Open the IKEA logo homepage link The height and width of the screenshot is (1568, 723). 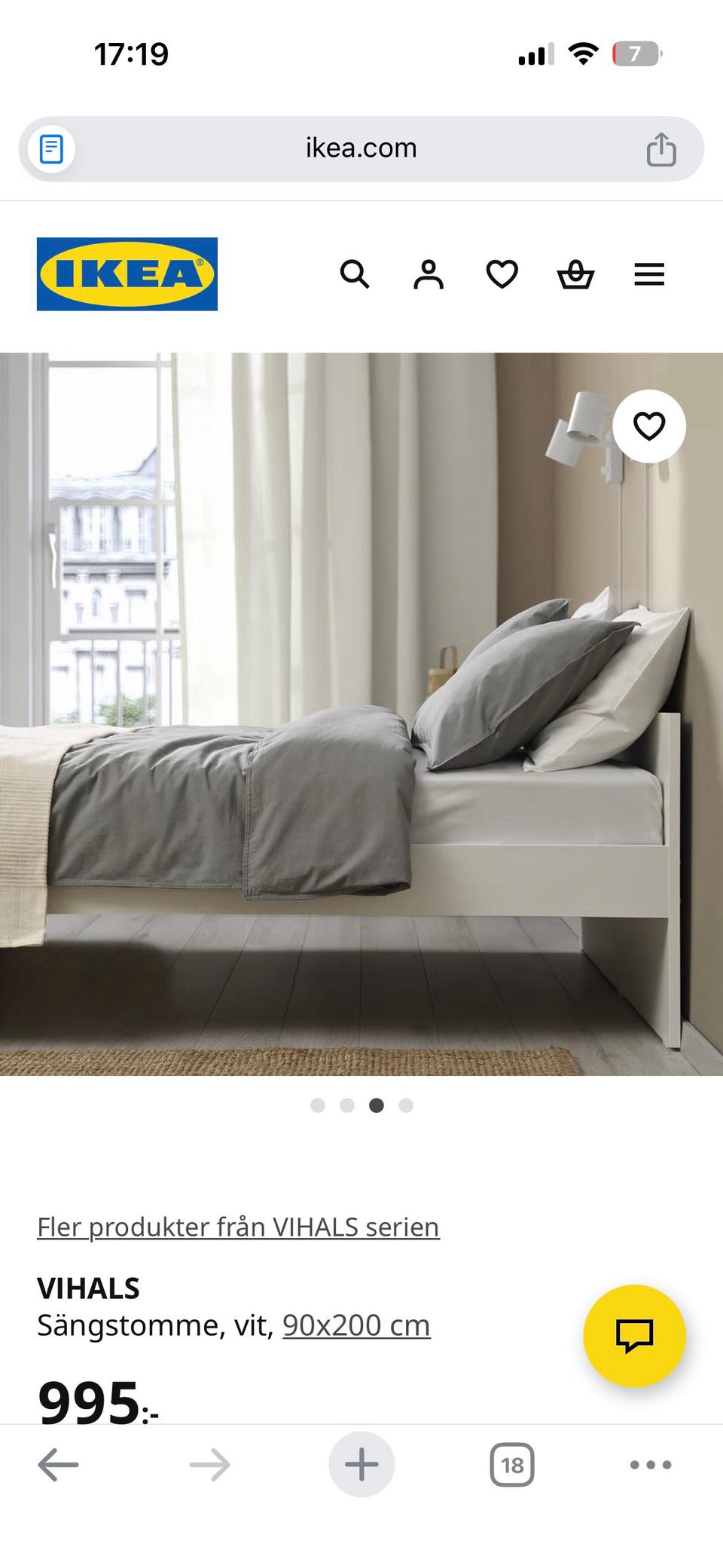pyautogui.click(x=127, y=274)
